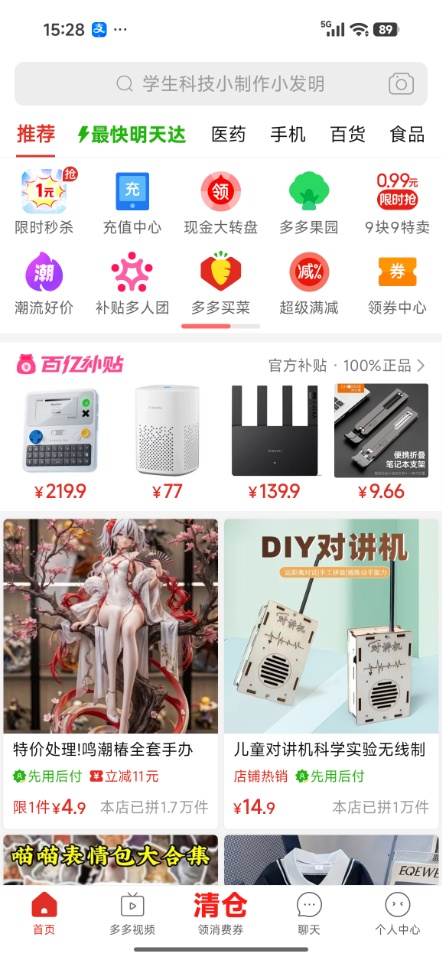Open 充值中心
Image resolution: width=442 pixels, height=960 pixels.
click(x=132, y=201)
